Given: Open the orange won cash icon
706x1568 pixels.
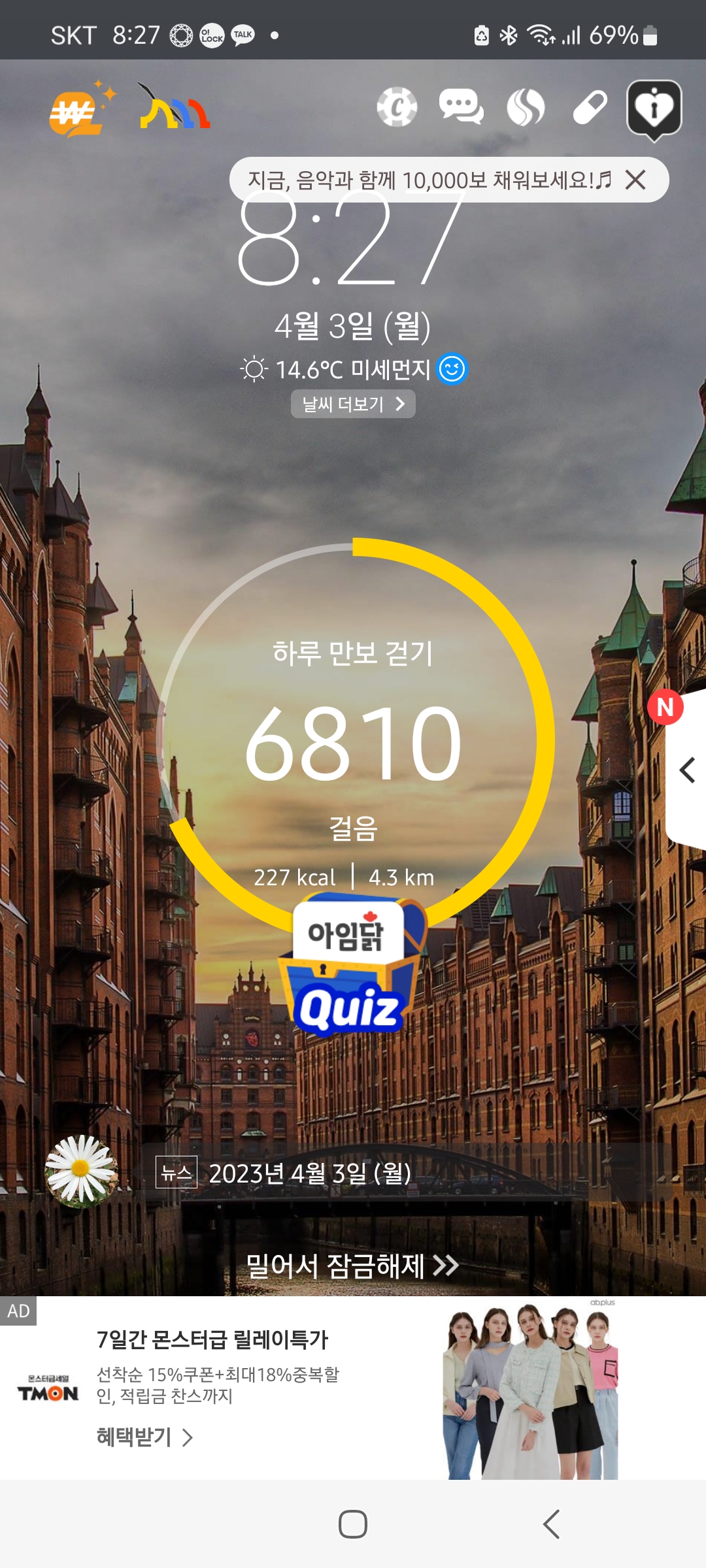Looking at the screenshot, I should [x=77, y=111].
